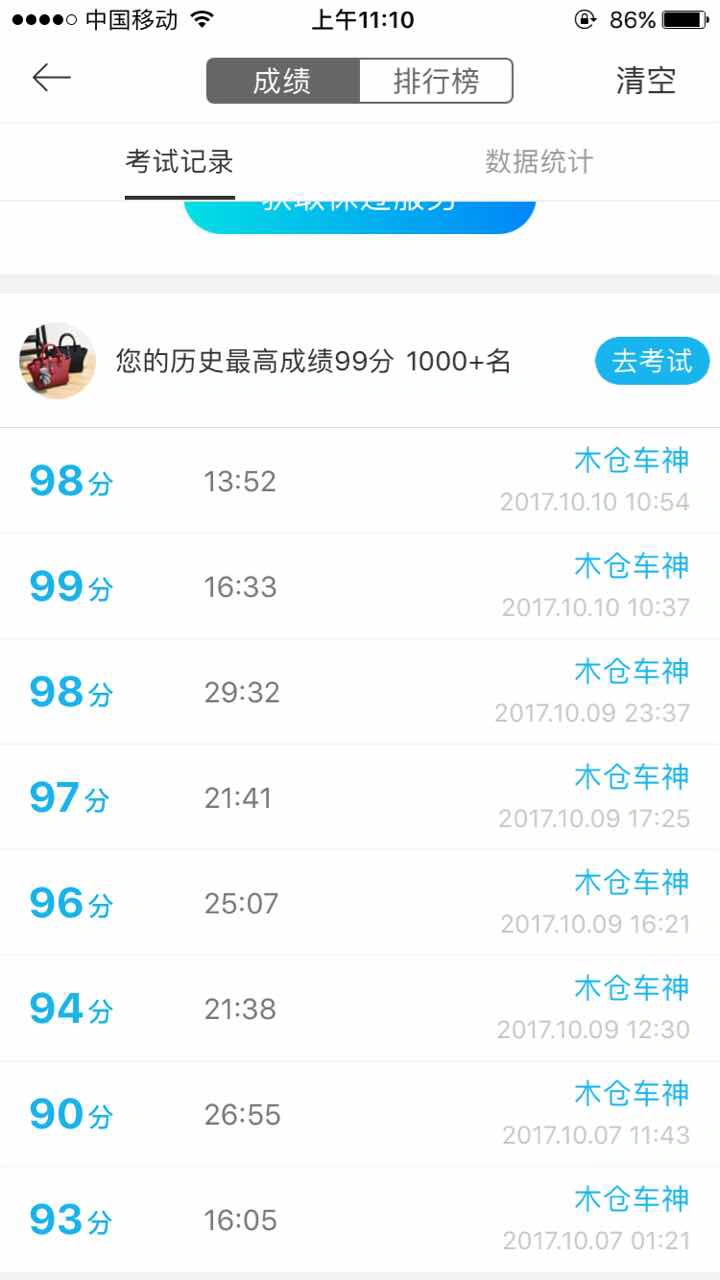Select the 考试记录 tab
This screenshot has height=1280, width=720.
179,162
